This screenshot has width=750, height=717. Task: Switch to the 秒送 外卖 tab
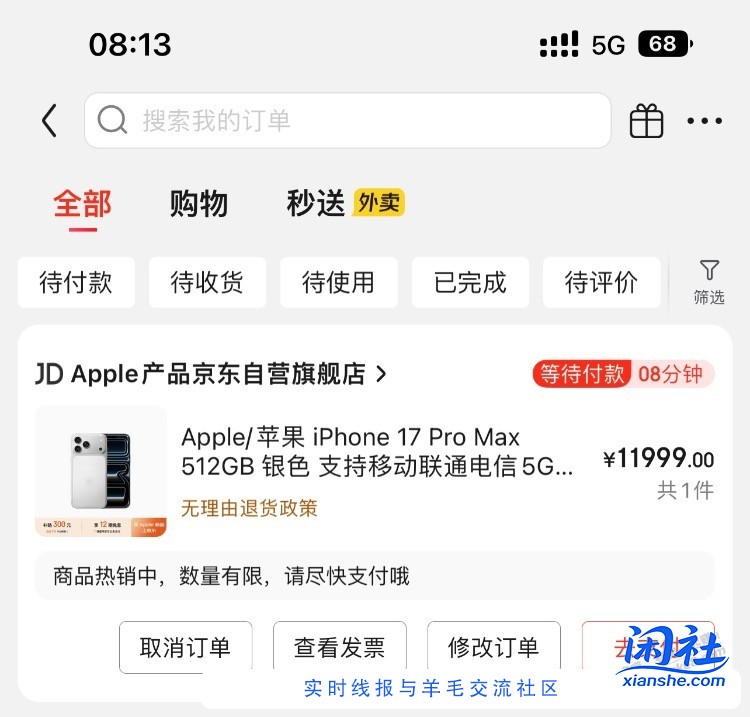coord(345,203)
